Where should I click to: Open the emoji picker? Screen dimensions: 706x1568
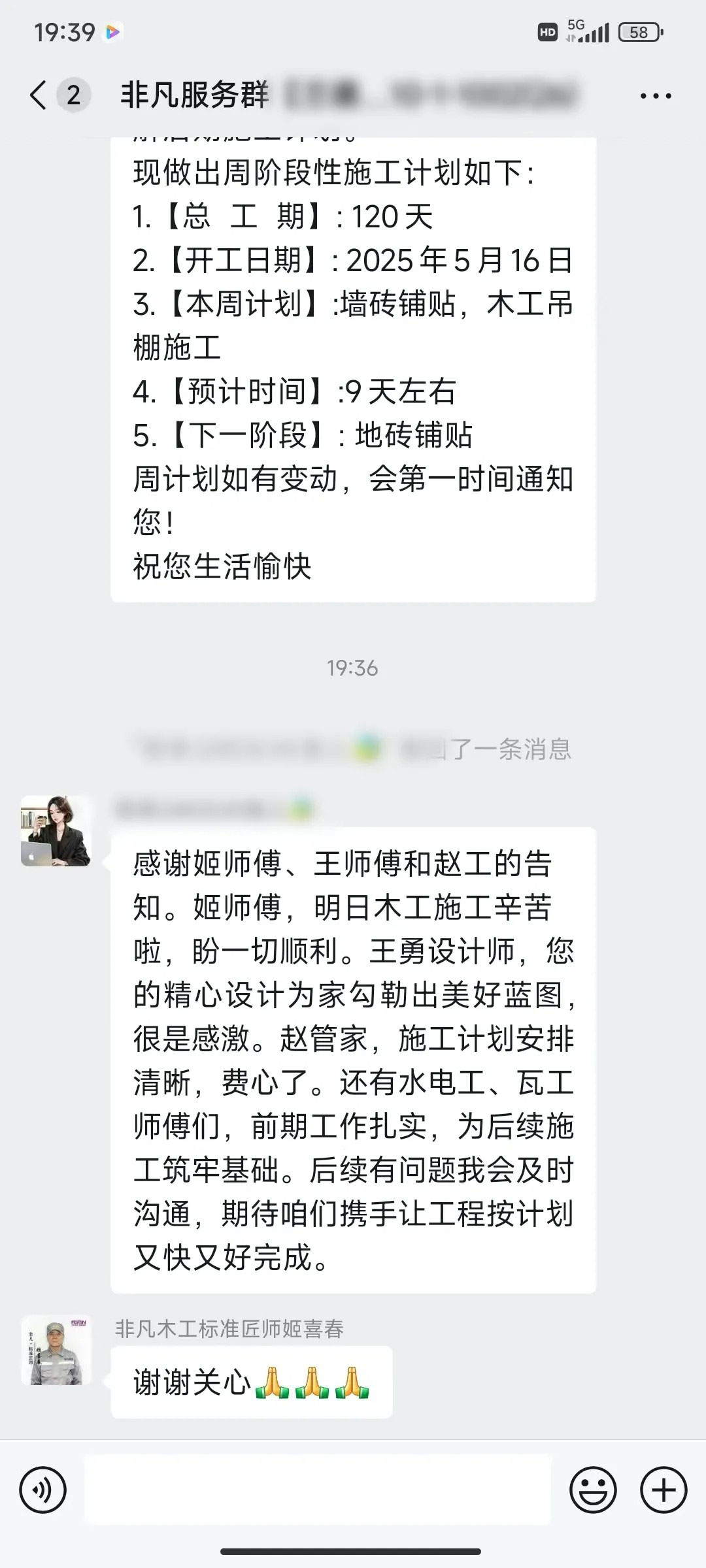pos(593,1491)
